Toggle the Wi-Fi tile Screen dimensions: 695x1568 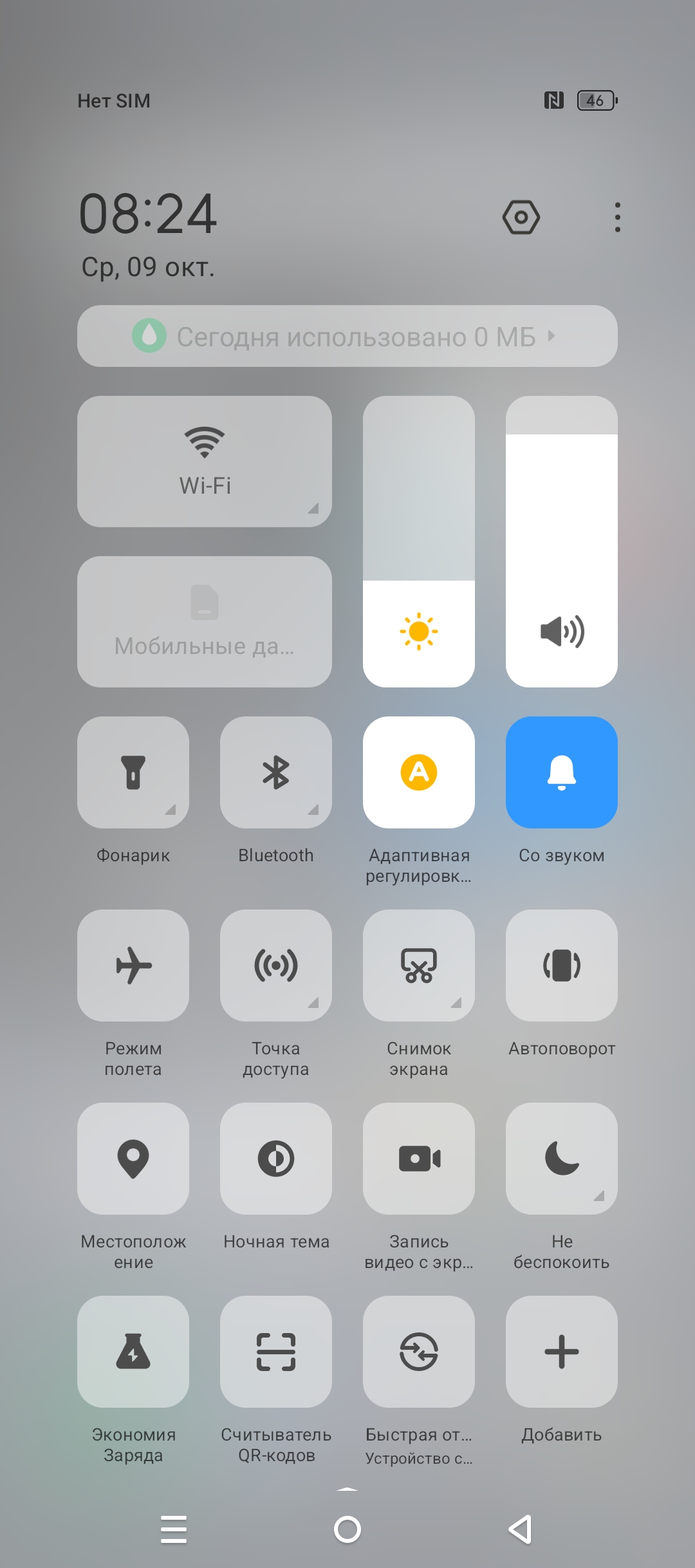point(205,461)
